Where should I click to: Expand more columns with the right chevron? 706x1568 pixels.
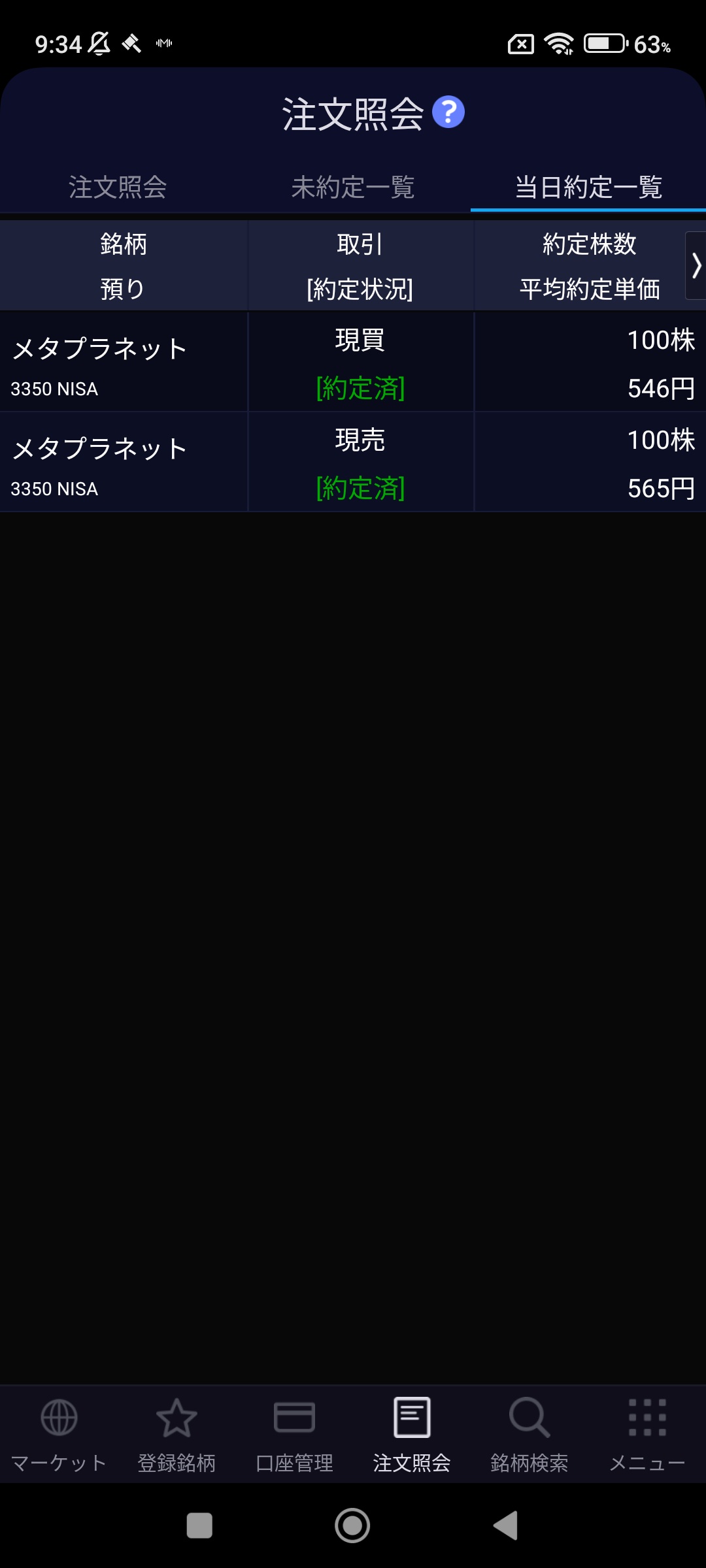(x=696, y=265)
